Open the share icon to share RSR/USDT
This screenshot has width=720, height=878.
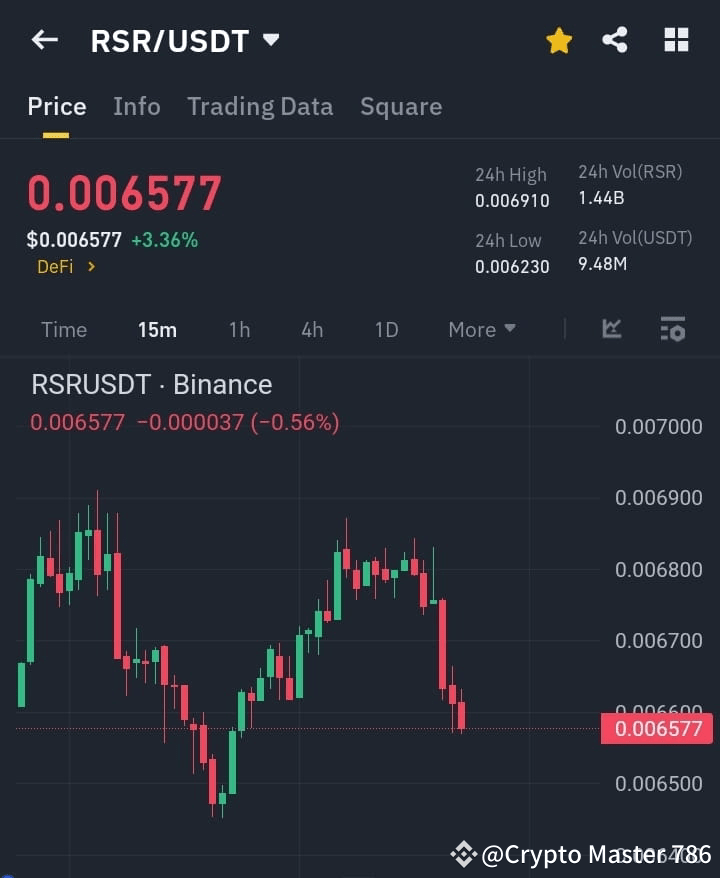click(614, 40)
